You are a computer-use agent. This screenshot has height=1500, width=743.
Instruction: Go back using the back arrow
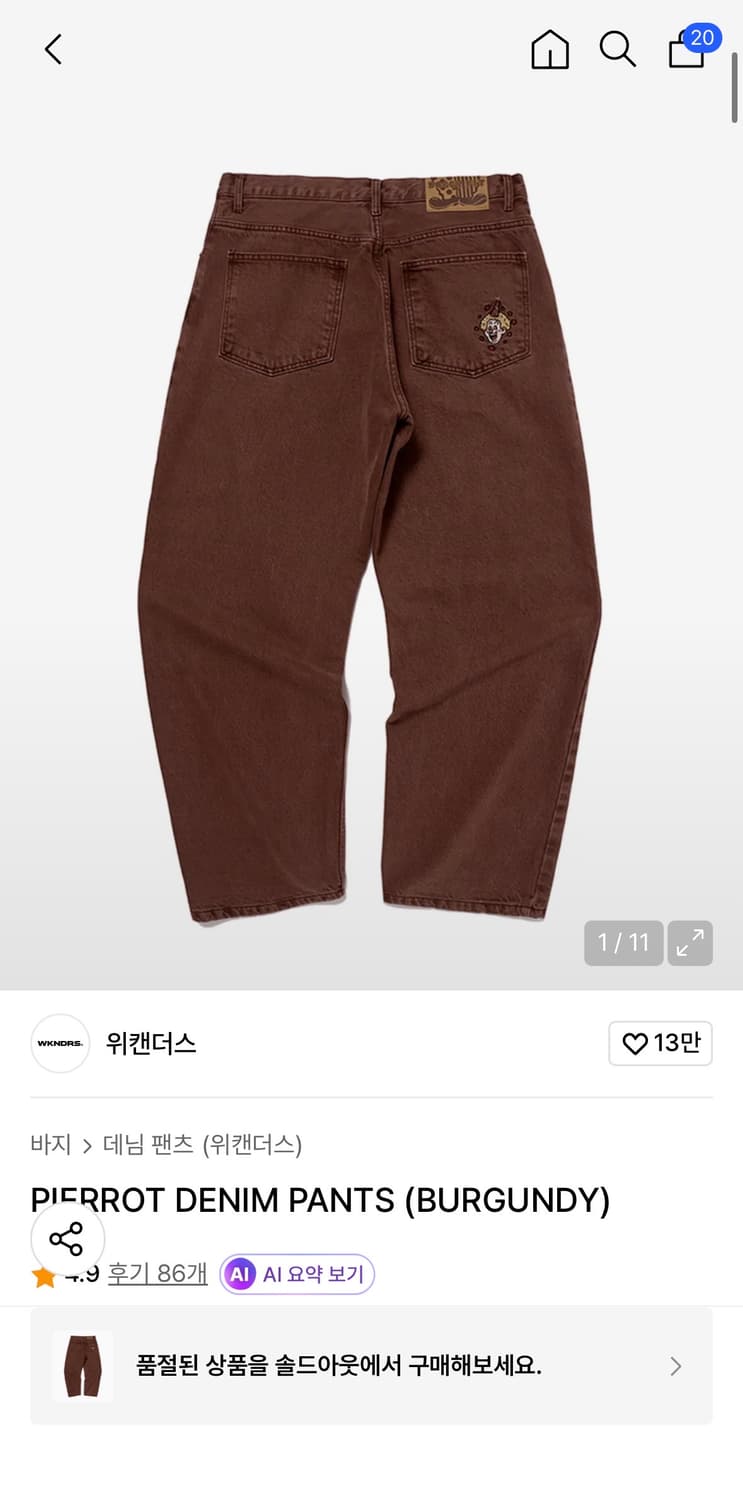[x=52, y=48]
